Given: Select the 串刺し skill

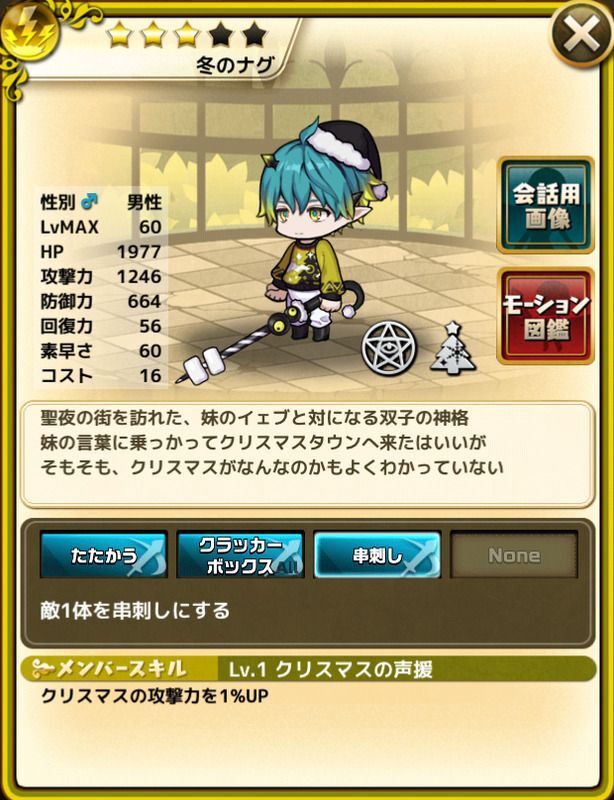Looking at the screenshot, I should (376, 555).
